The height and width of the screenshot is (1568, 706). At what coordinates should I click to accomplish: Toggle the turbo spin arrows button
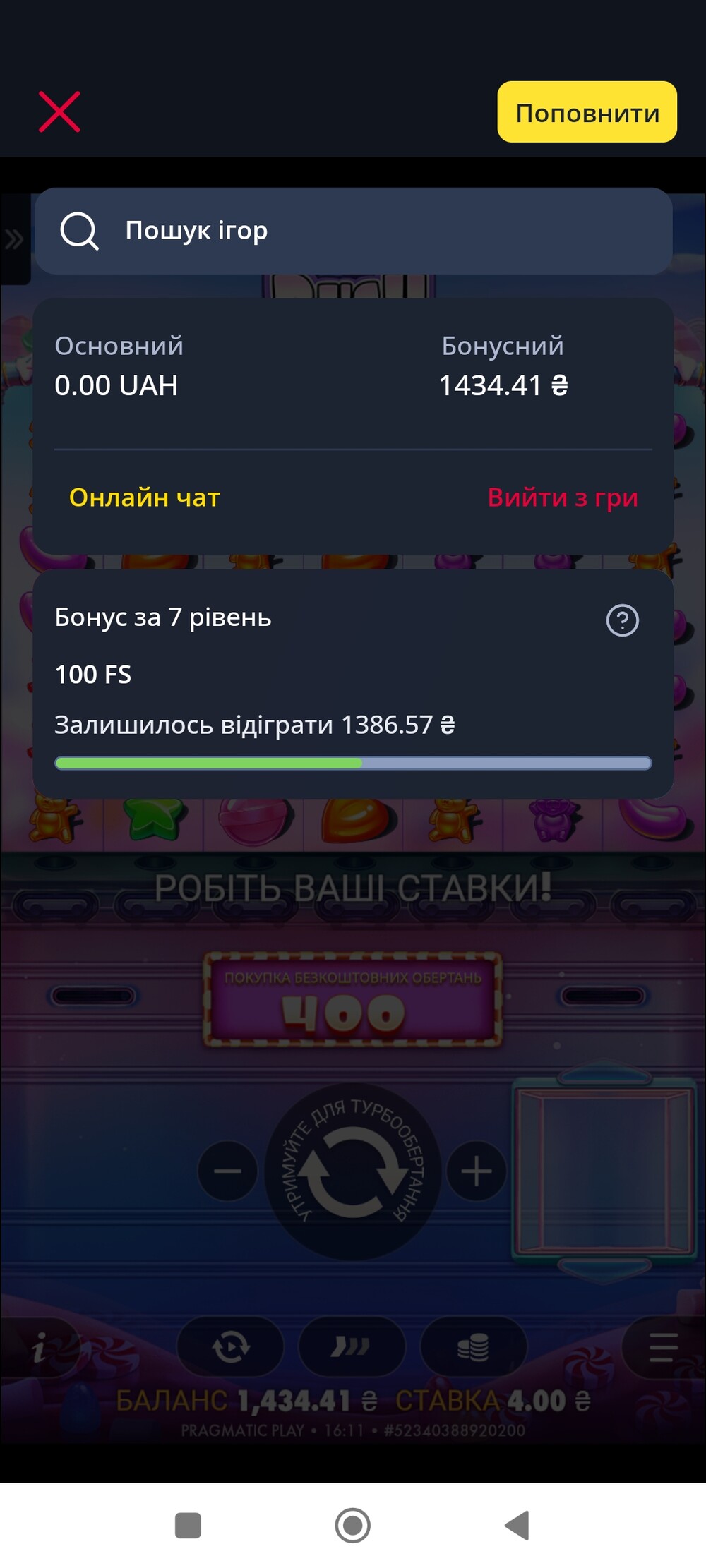click(x=351, y=1348)
